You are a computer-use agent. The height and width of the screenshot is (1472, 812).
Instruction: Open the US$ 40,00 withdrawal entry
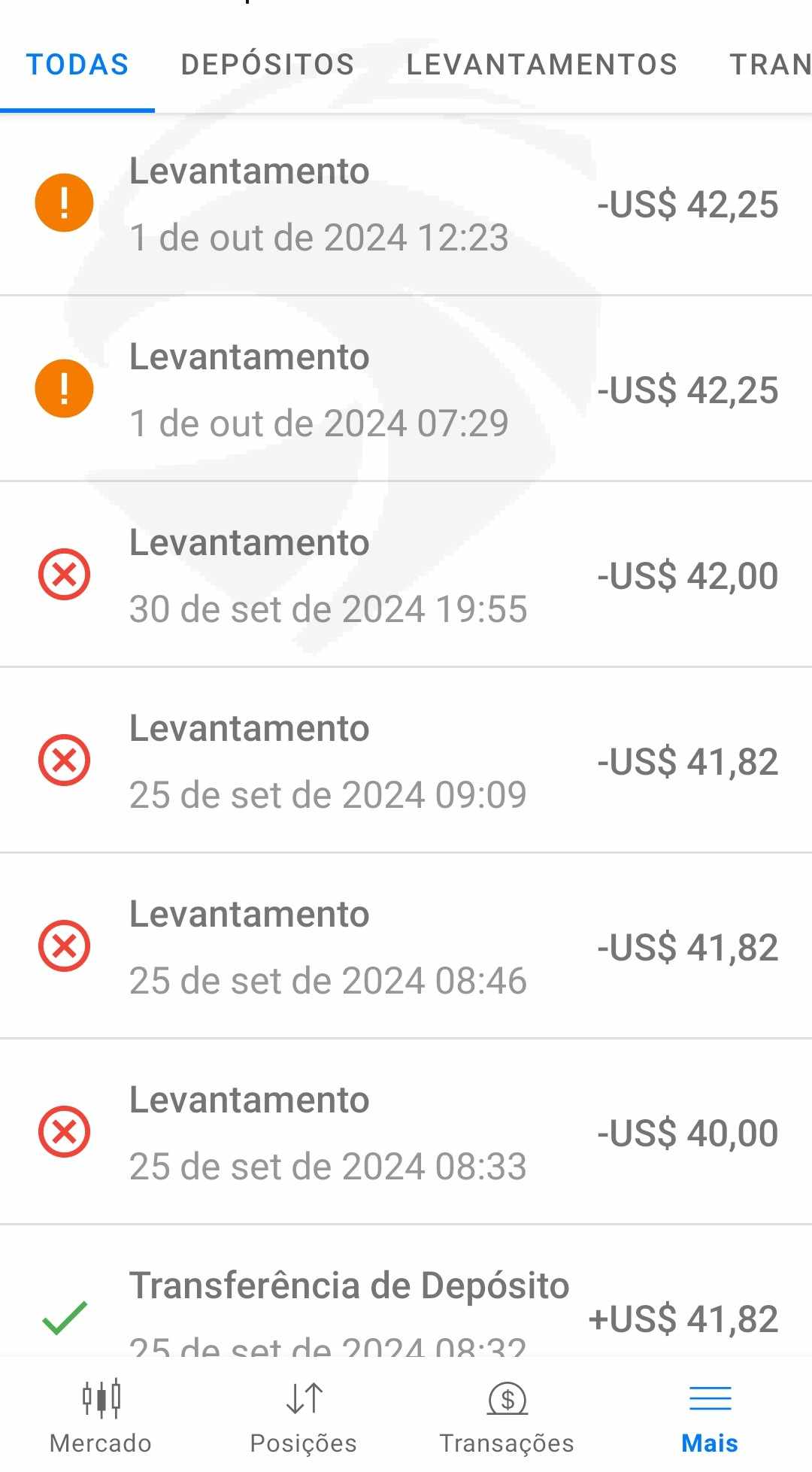(x=406, y=1133)
